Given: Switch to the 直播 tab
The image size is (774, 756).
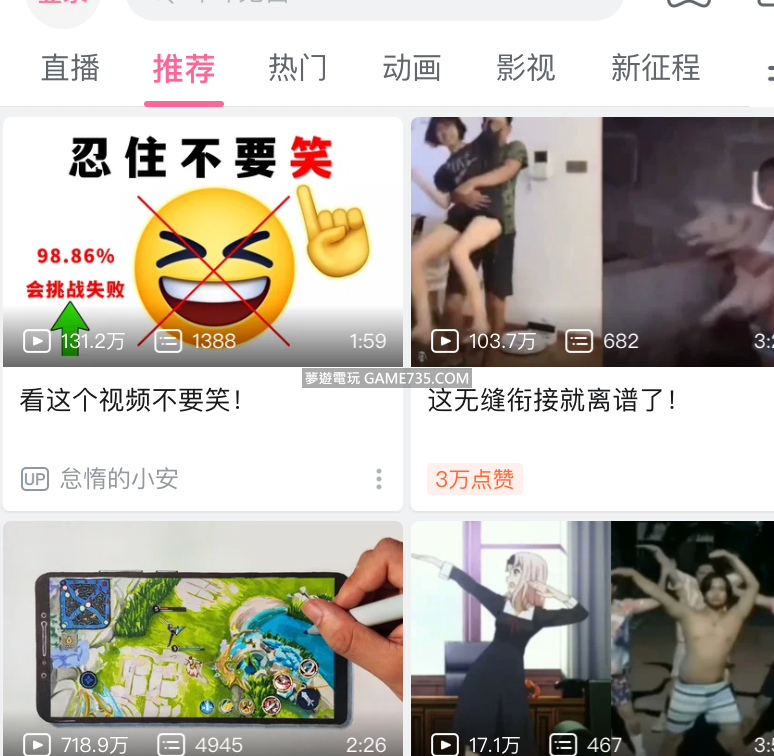Looking at the screenshot, I should [70, 68].
